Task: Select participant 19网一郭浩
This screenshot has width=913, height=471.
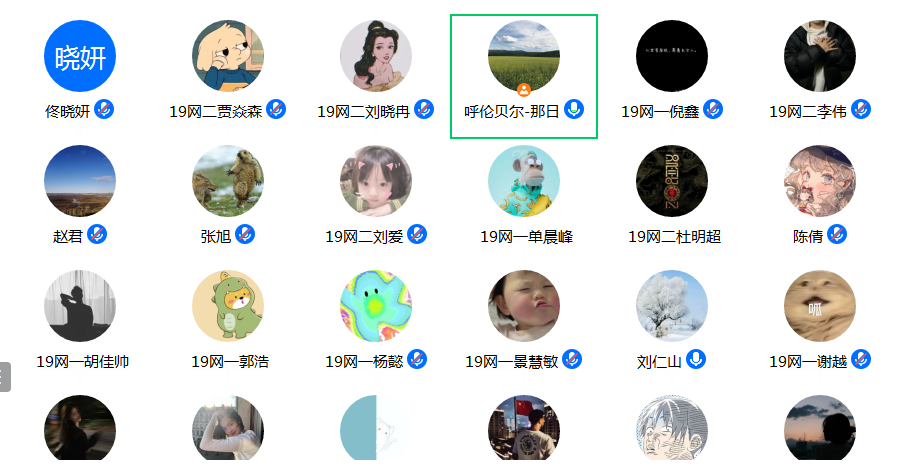Action: pos(228,306)
